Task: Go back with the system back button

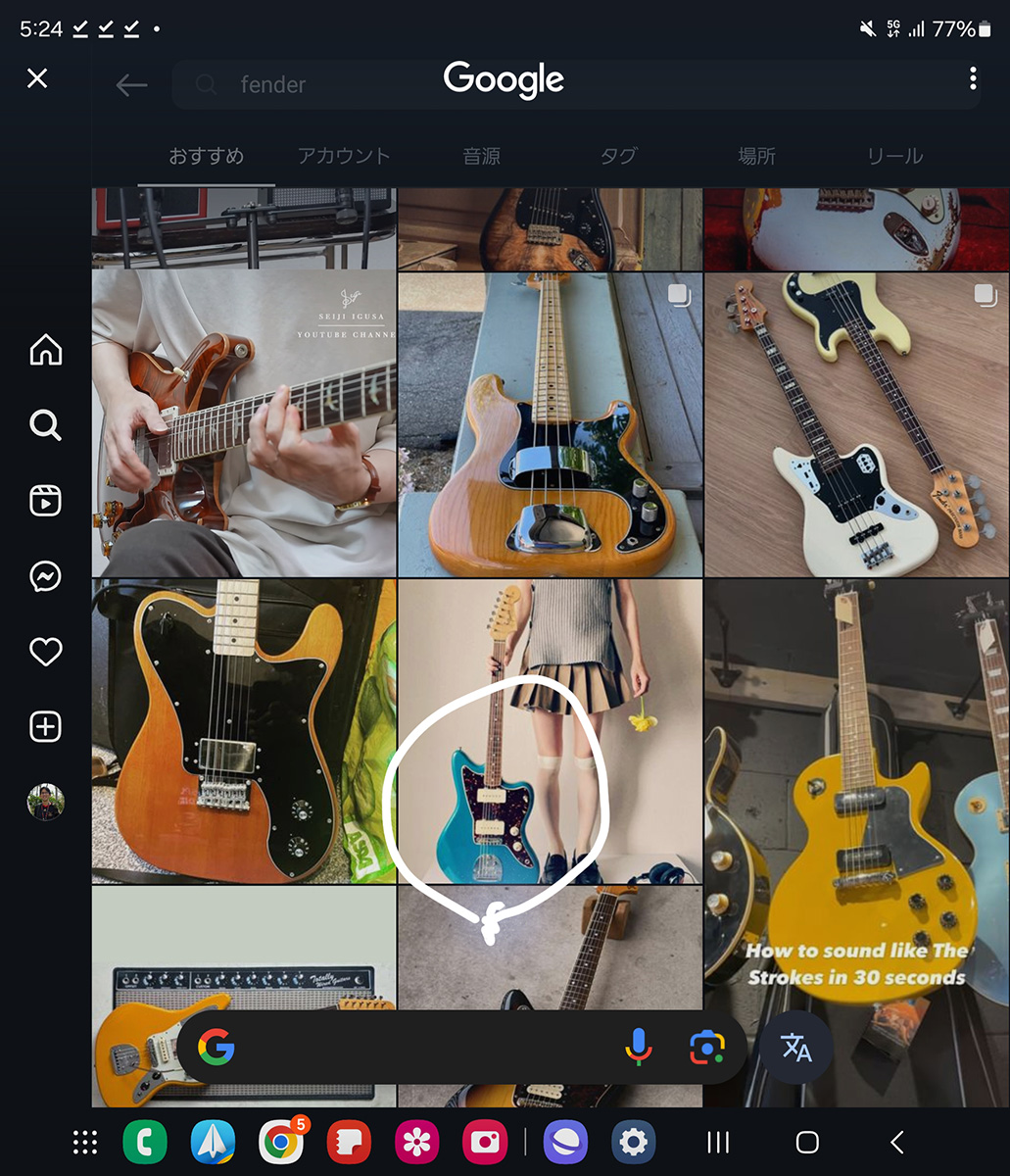Action: coord(896,1142)
